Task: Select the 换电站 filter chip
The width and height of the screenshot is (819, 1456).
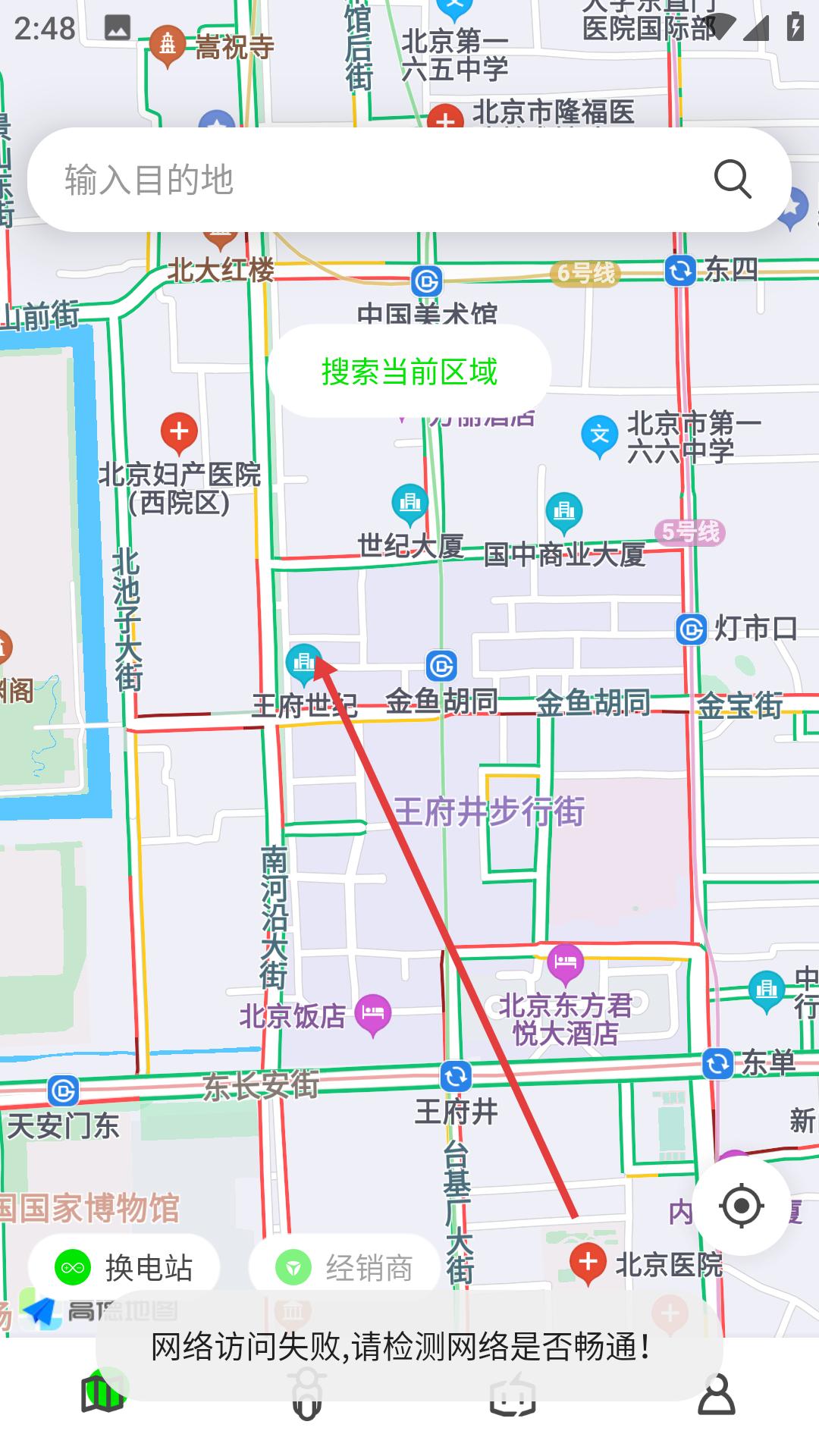Action: coord(125,1268)
